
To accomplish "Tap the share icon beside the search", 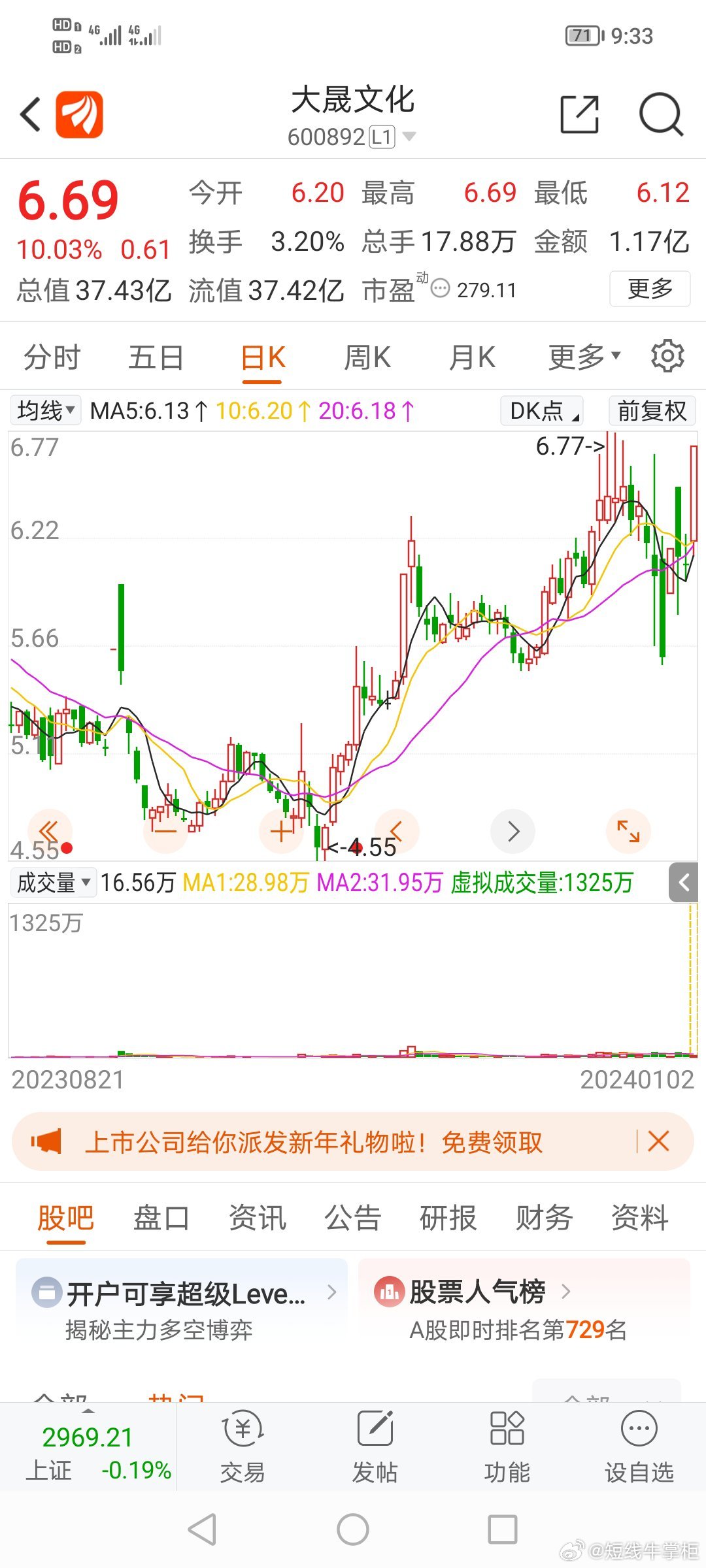I will click(x=579, y=114).
